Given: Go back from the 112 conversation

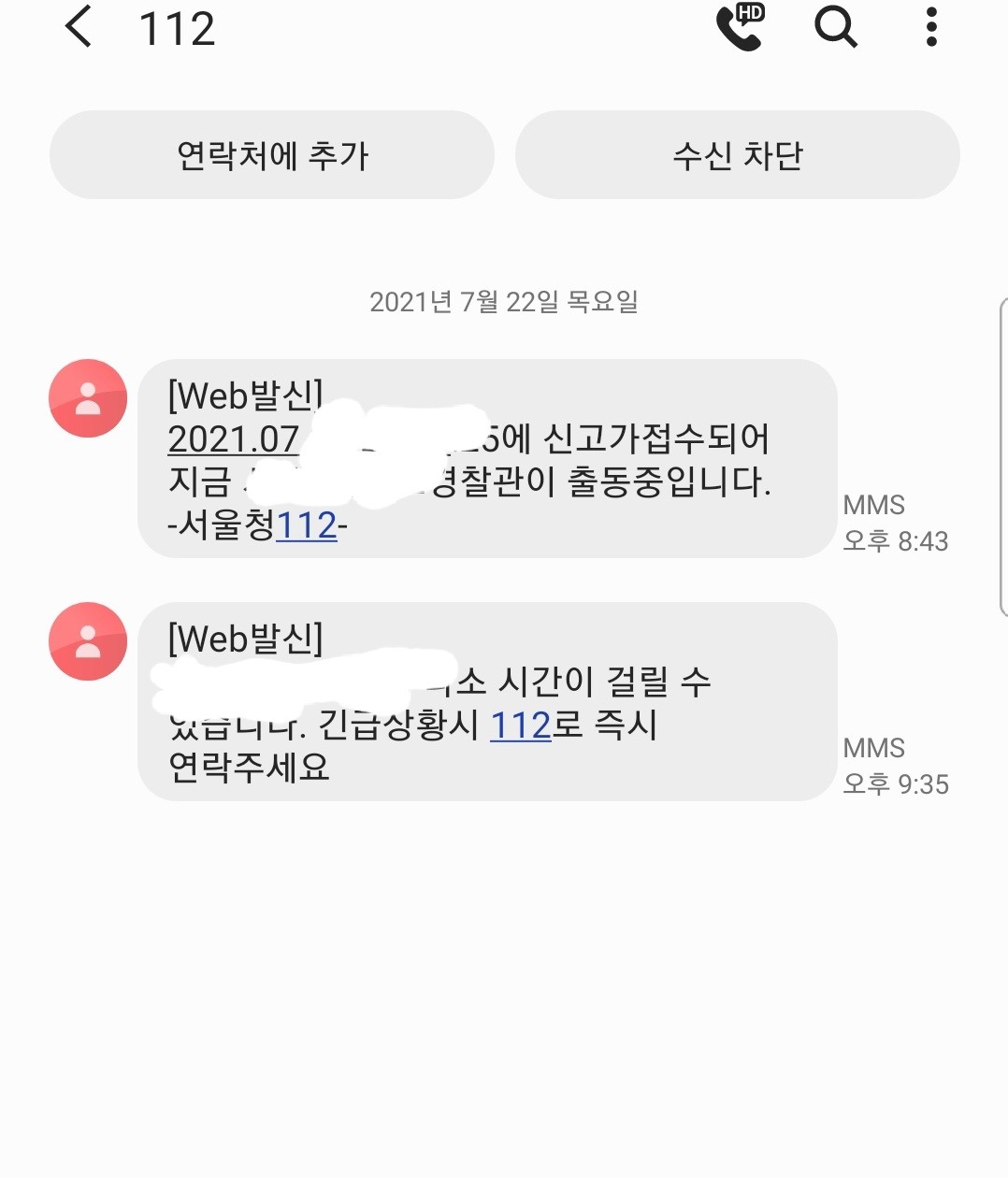Looking at the screenshot, I should 79,27.
